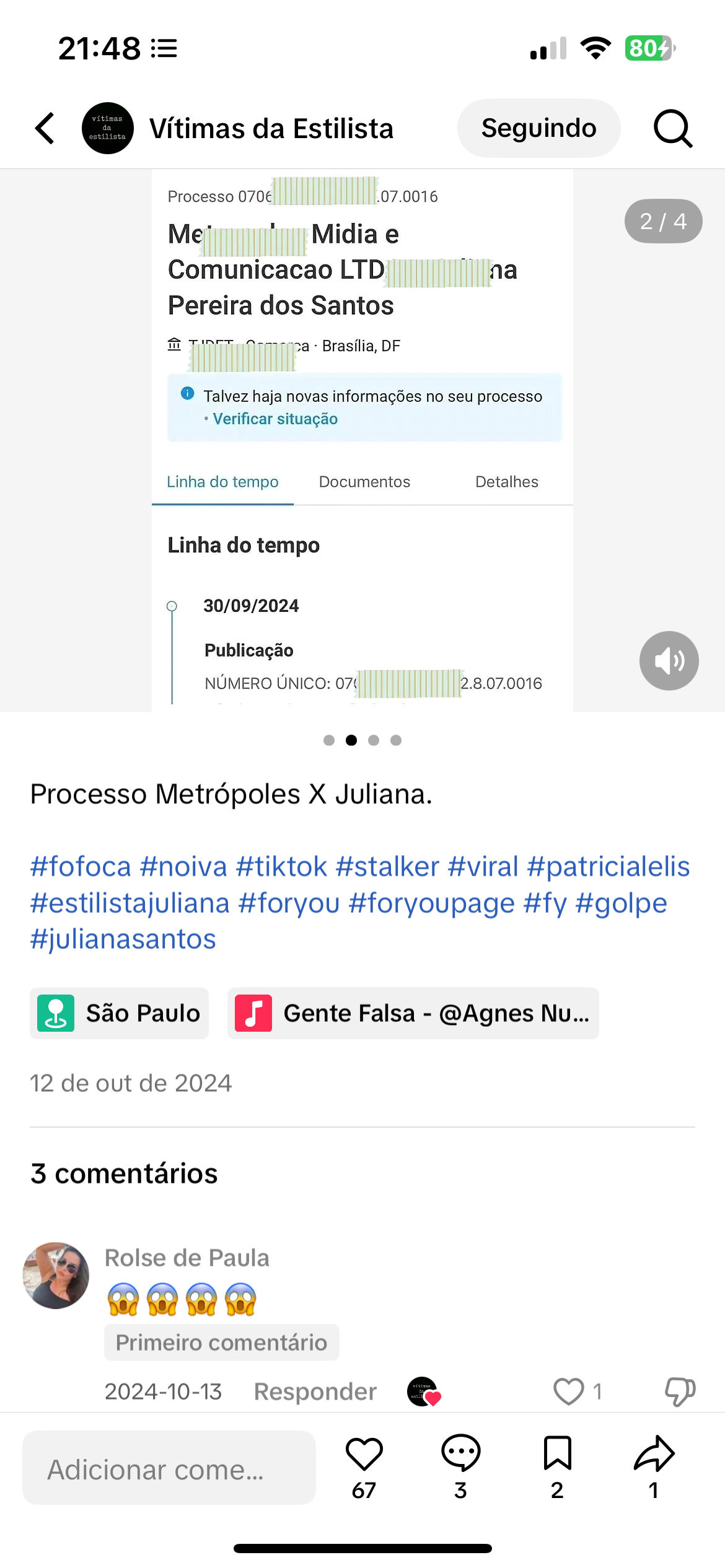Open the Gente Falsa sound chip
Image resolution: width=725 pixels, height=1568 pixels.
pyautogui.click(x=413, y=1013)
